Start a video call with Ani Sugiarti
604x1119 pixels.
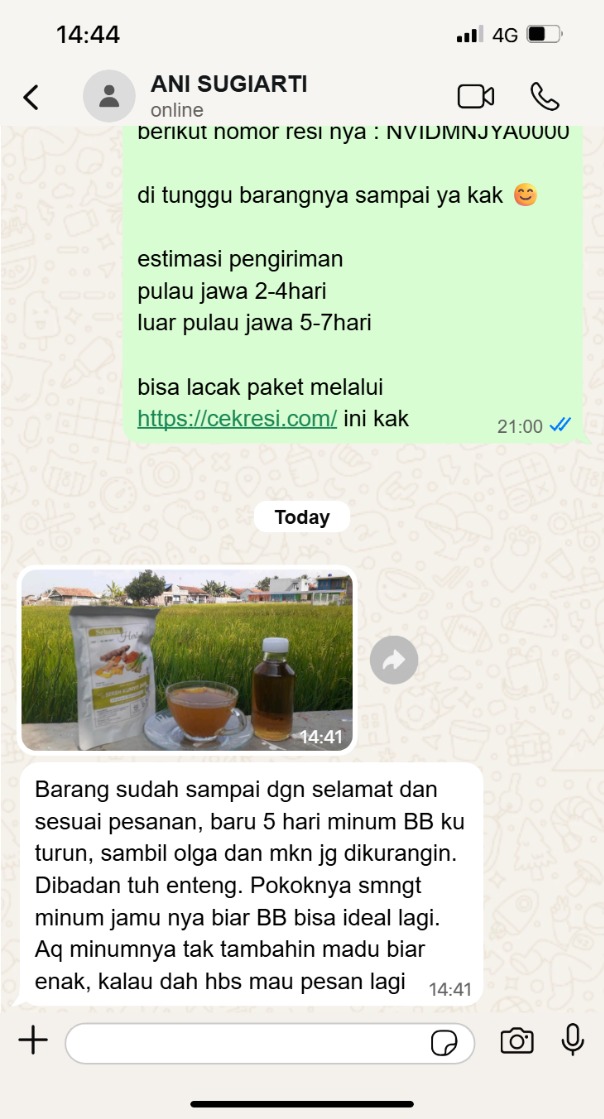coord(476,96)
